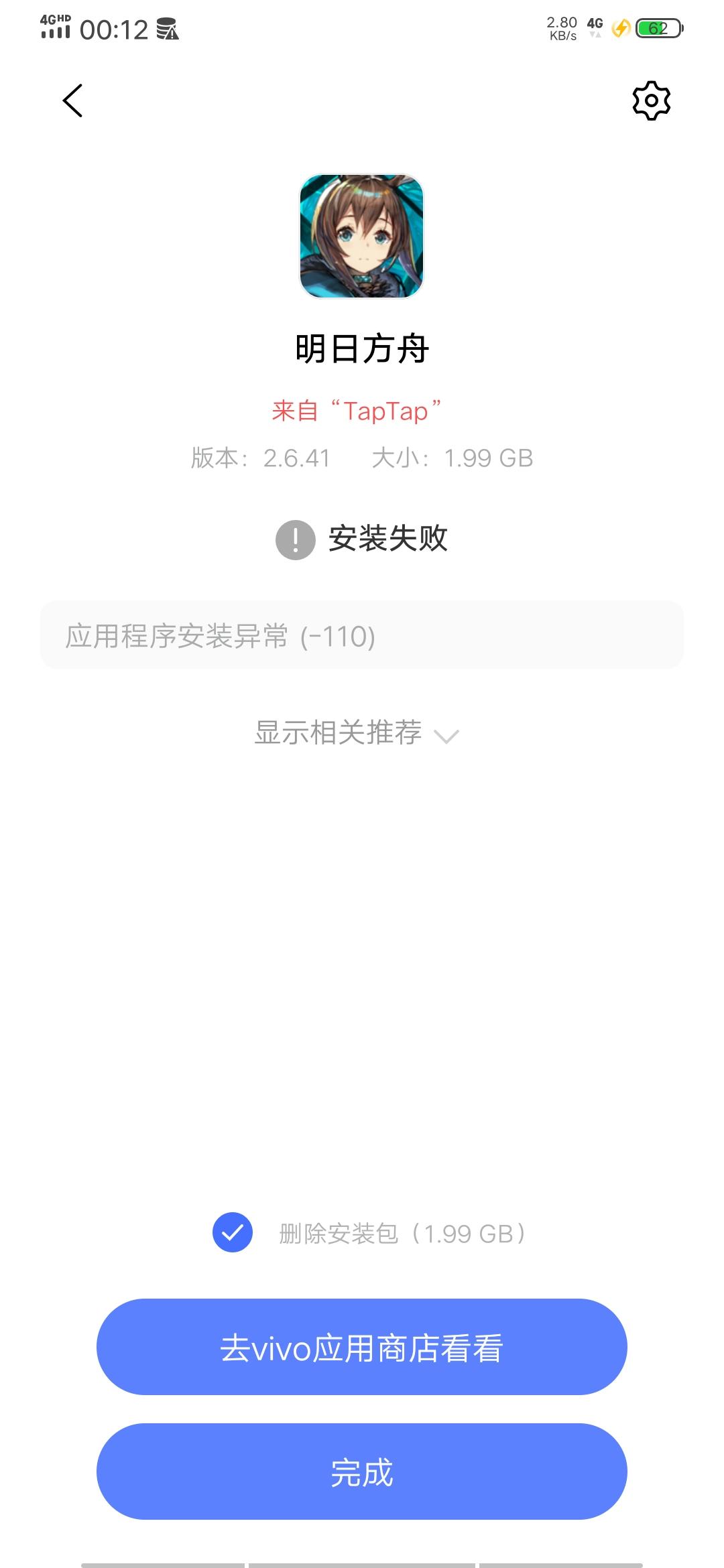Tap the charging battery indicator
The width and height of the screenshot is (724, 1568).
tap(660, 28)
